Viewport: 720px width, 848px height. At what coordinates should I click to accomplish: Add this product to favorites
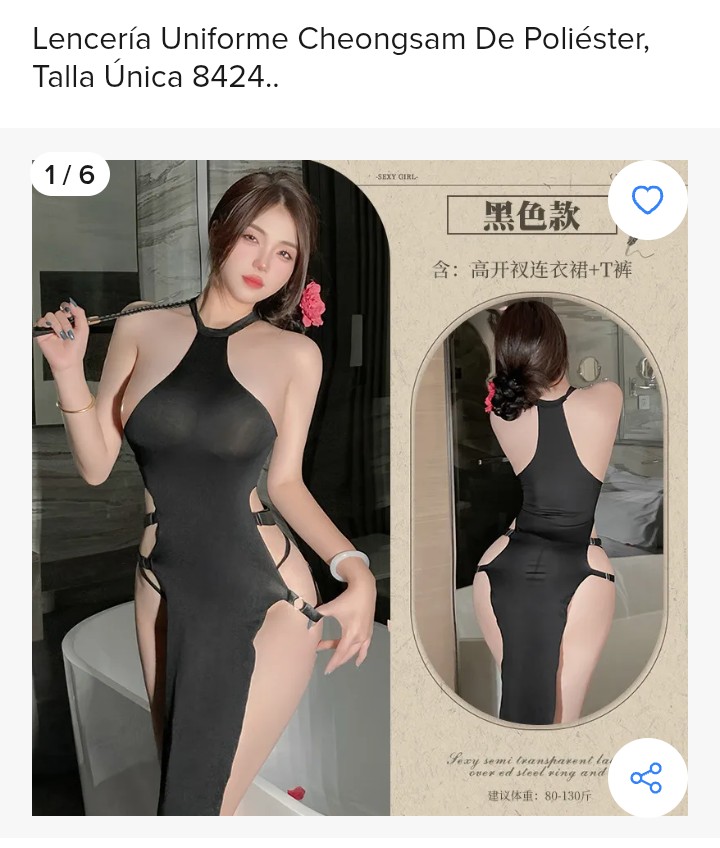pos(647,200)
